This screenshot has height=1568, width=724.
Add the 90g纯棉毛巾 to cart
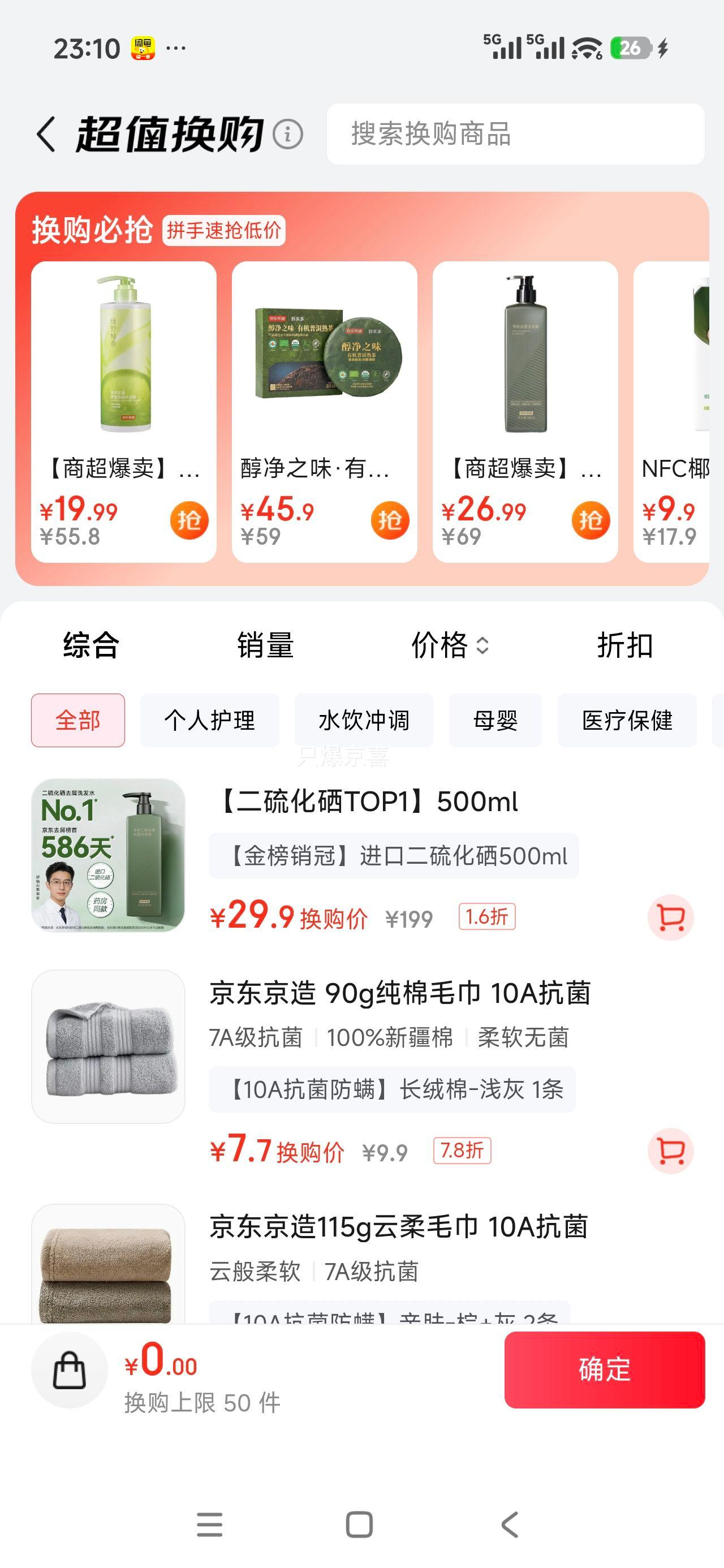click(670, 1151)
